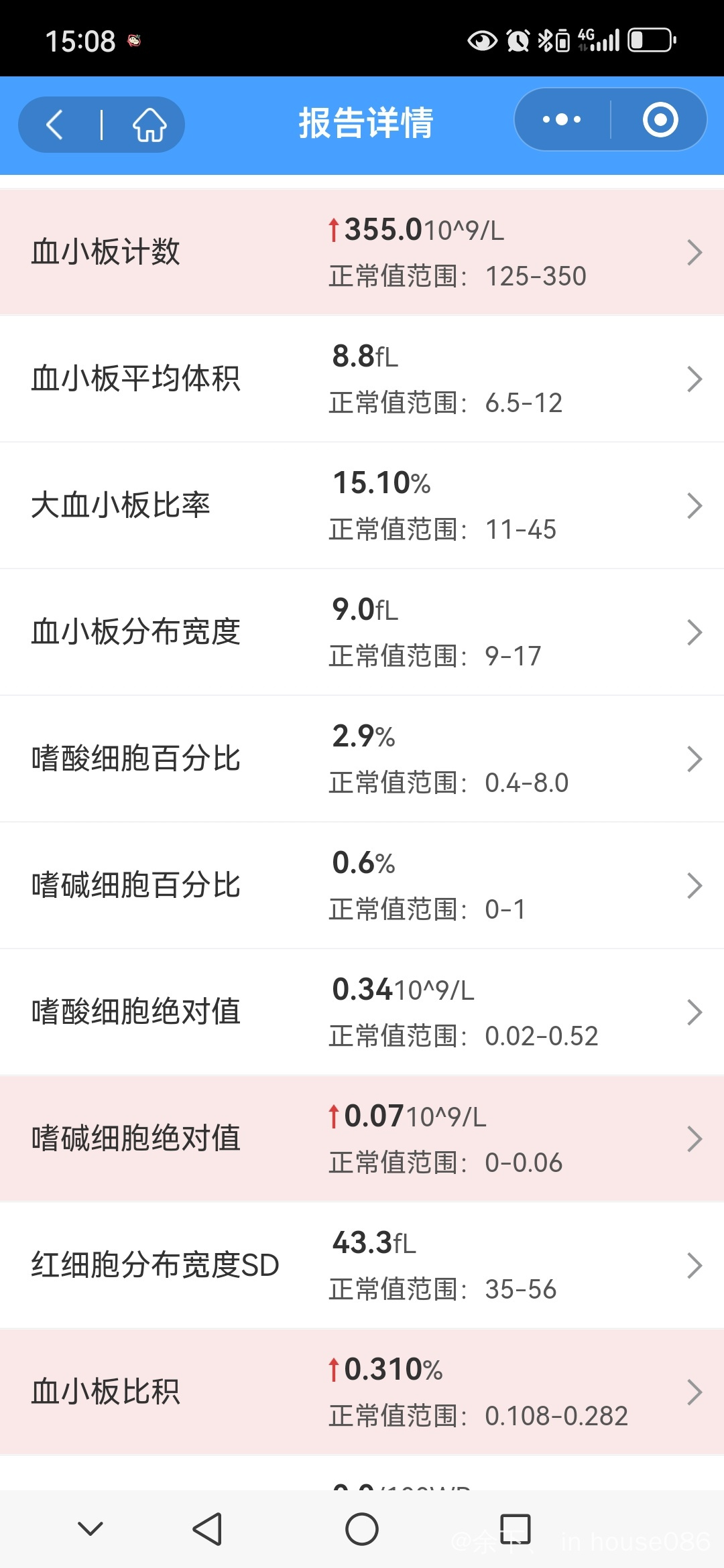Open 嗜酸细胞百分比 details
The image size is (724, 1568).
click(362, 759)
